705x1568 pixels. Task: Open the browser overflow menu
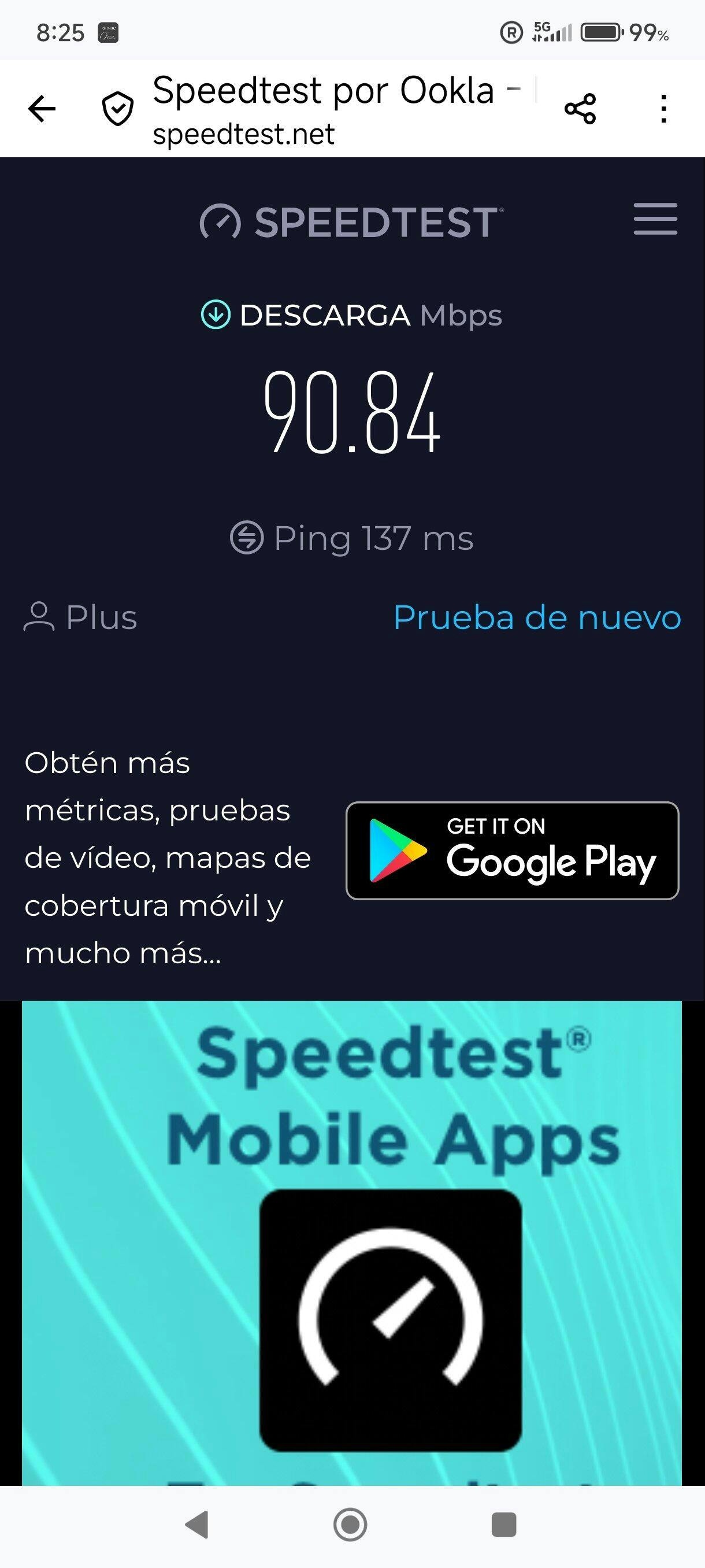click(663, 110)
